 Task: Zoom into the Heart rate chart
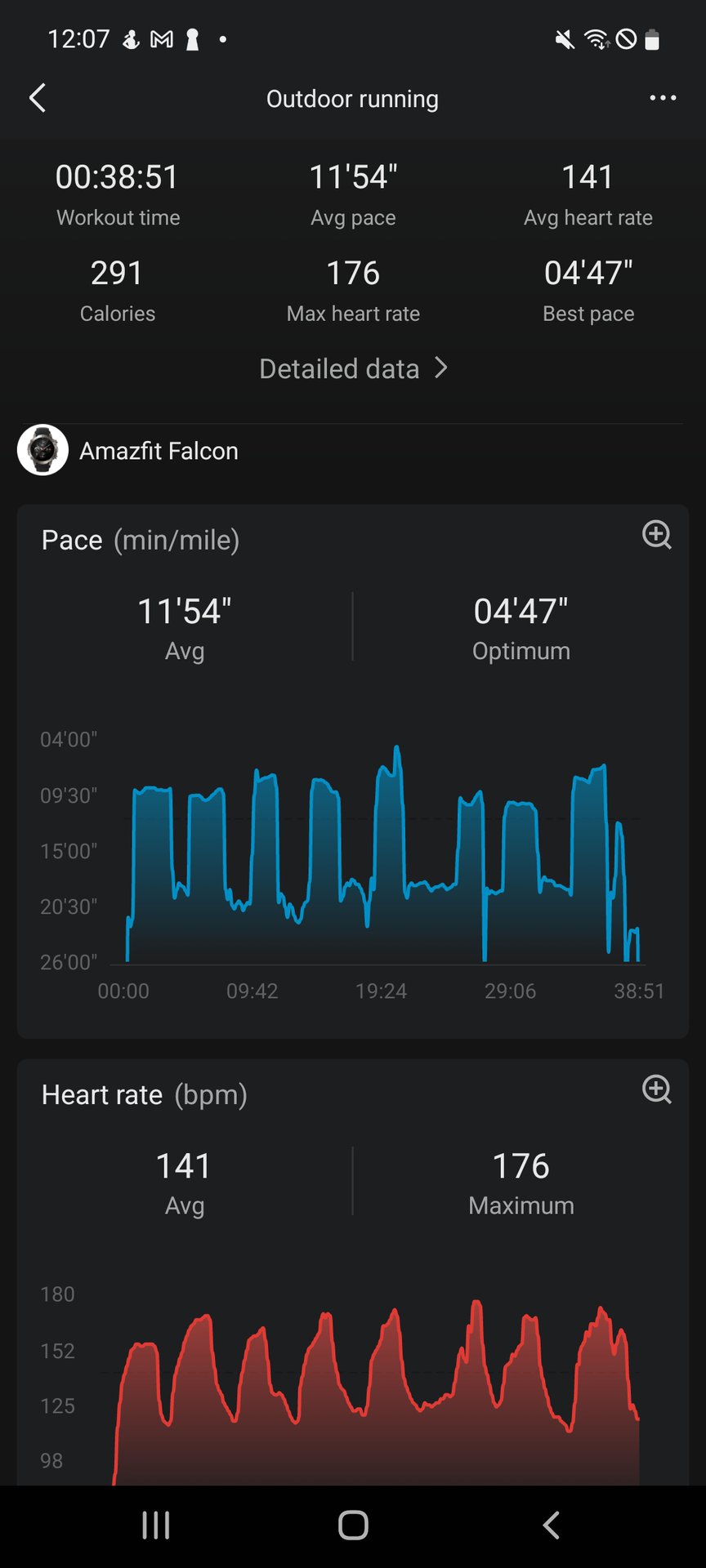click(x=657, y=1089)
